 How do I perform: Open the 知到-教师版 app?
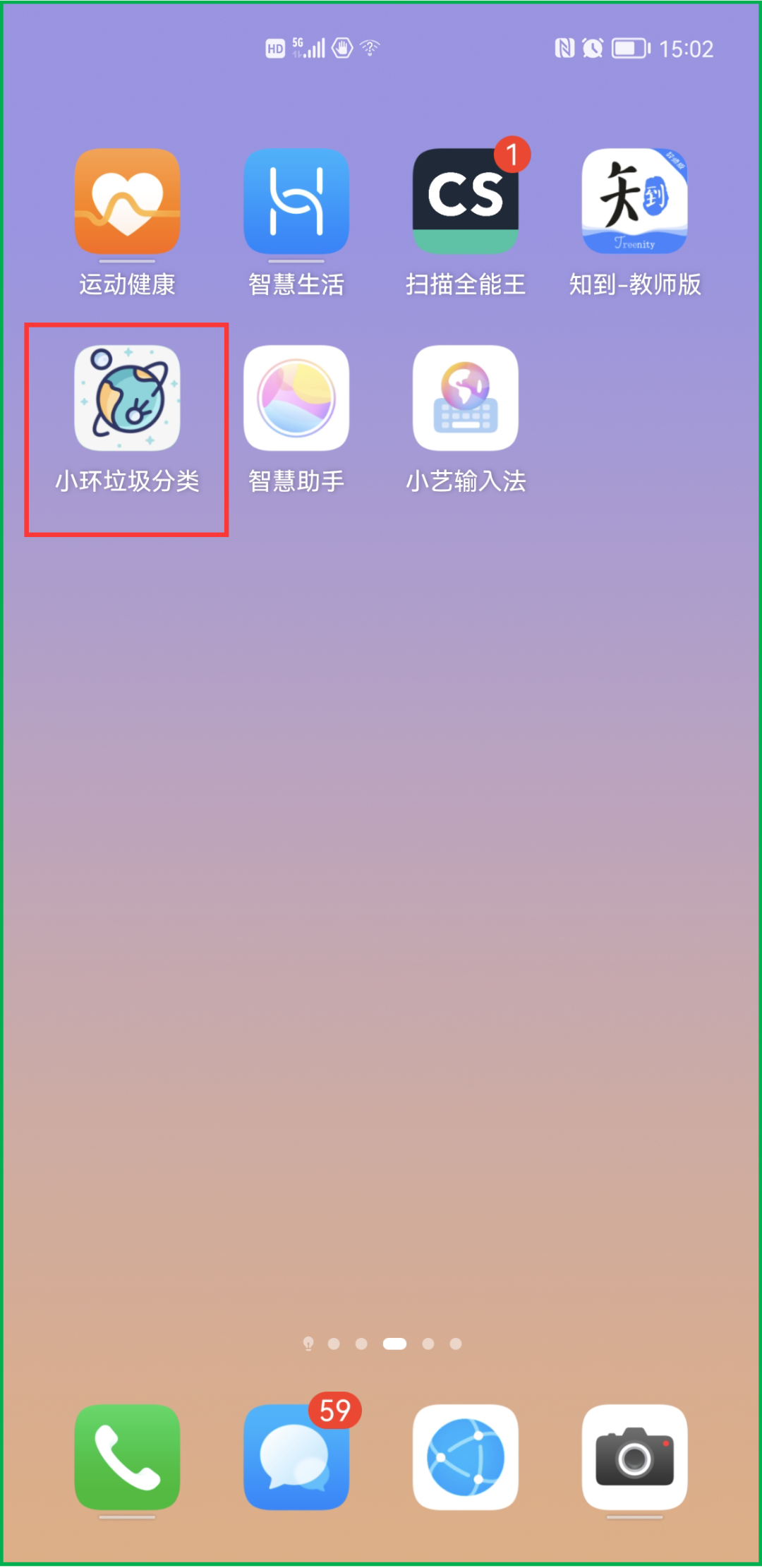(634, 202)
